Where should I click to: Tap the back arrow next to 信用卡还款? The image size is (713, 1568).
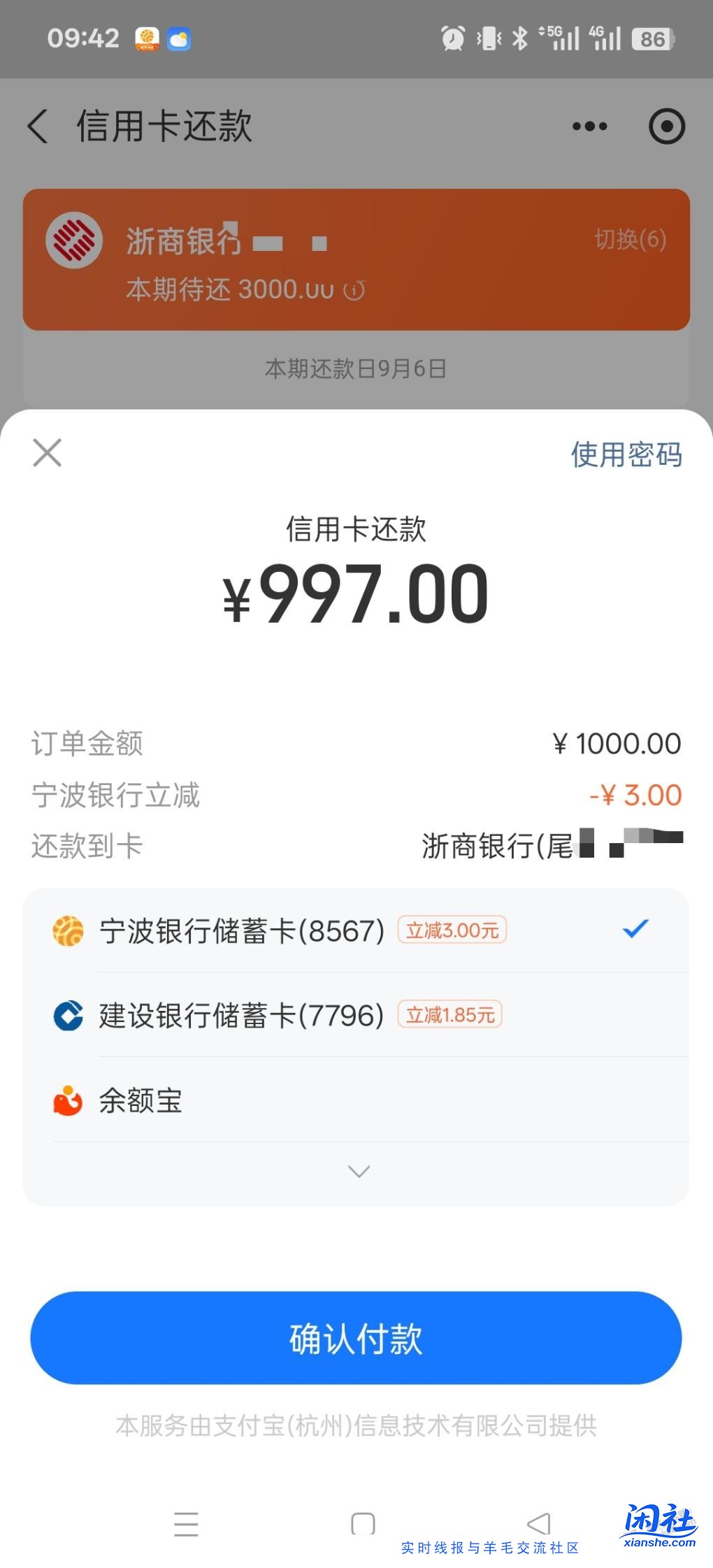click(x=38, y=127)
